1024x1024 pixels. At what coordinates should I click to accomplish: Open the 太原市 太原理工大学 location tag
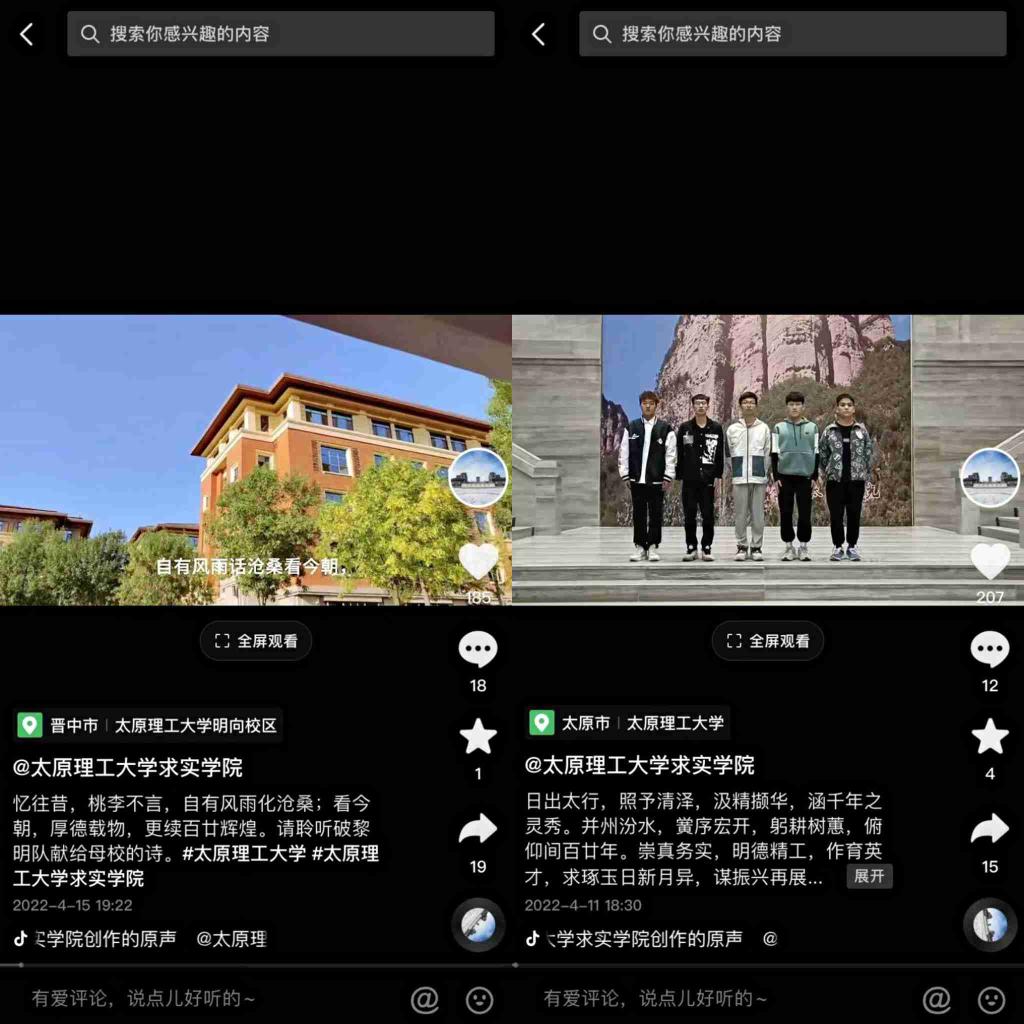[x=629, y=722]
